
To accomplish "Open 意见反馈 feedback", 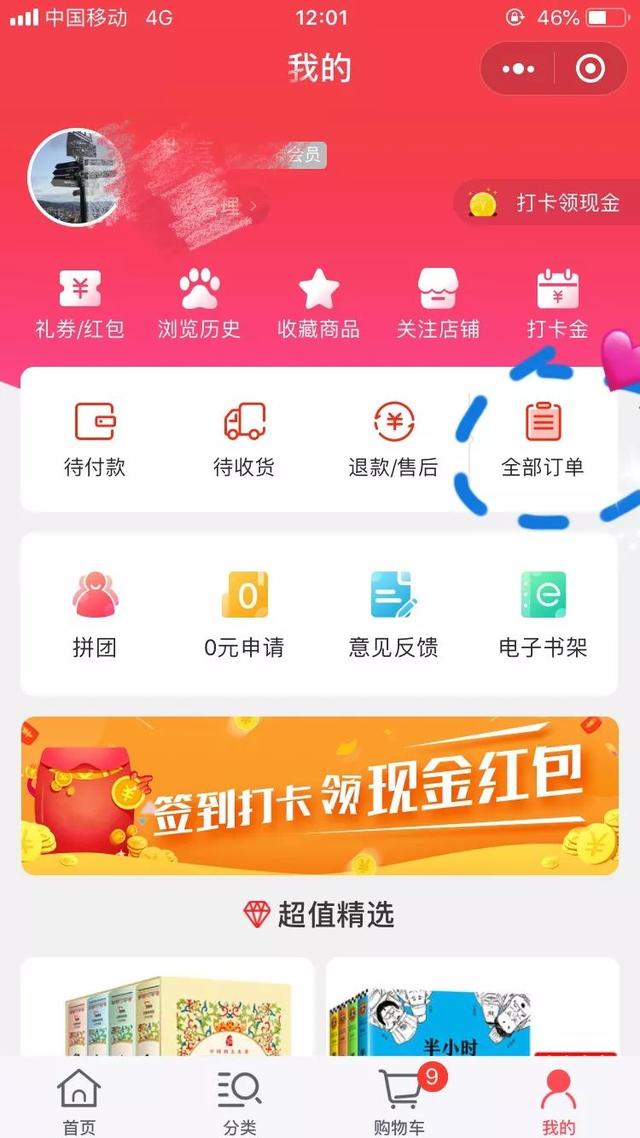I will pos(393,615).
